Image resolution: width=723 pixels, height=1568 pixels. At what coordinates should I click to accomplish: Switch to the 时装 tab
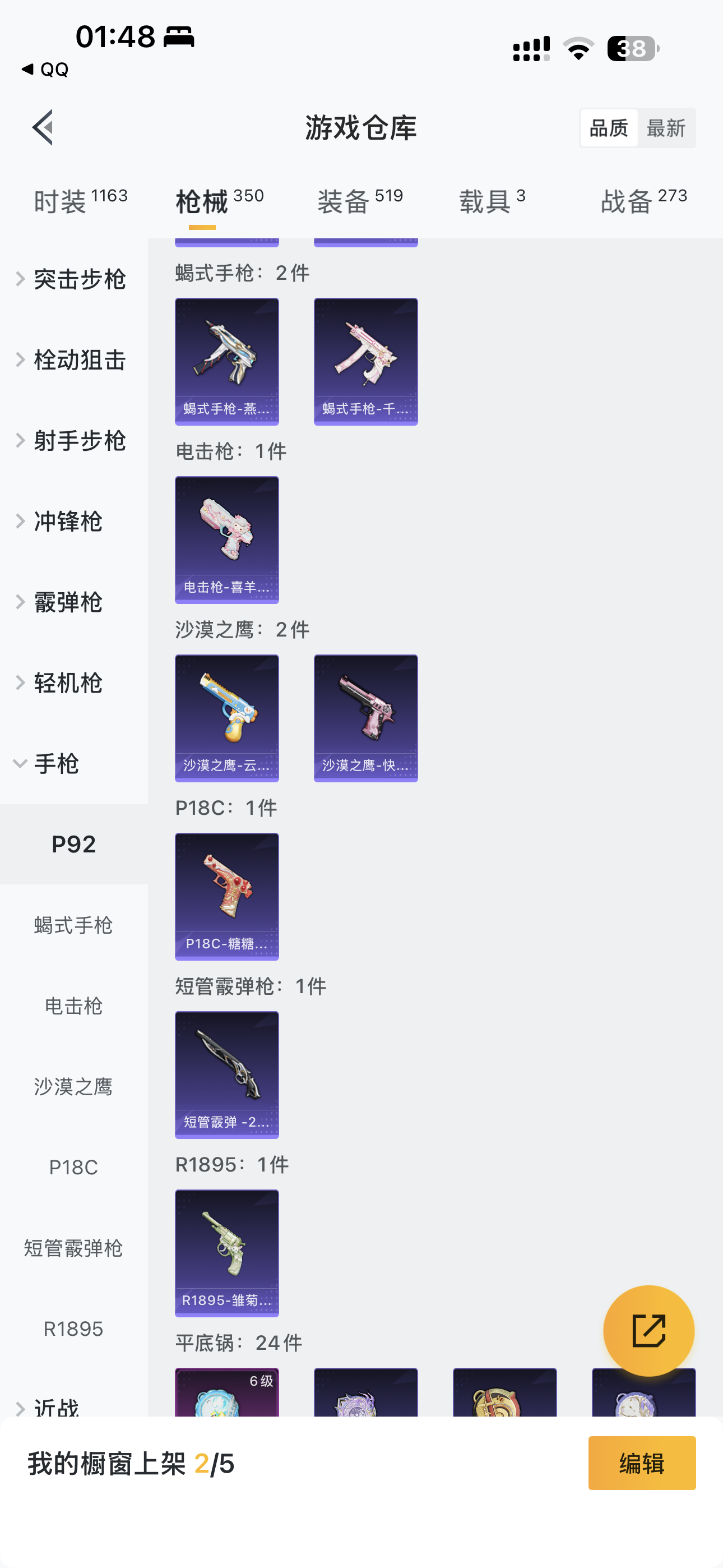pyautogui.click(x=80, y=201)
